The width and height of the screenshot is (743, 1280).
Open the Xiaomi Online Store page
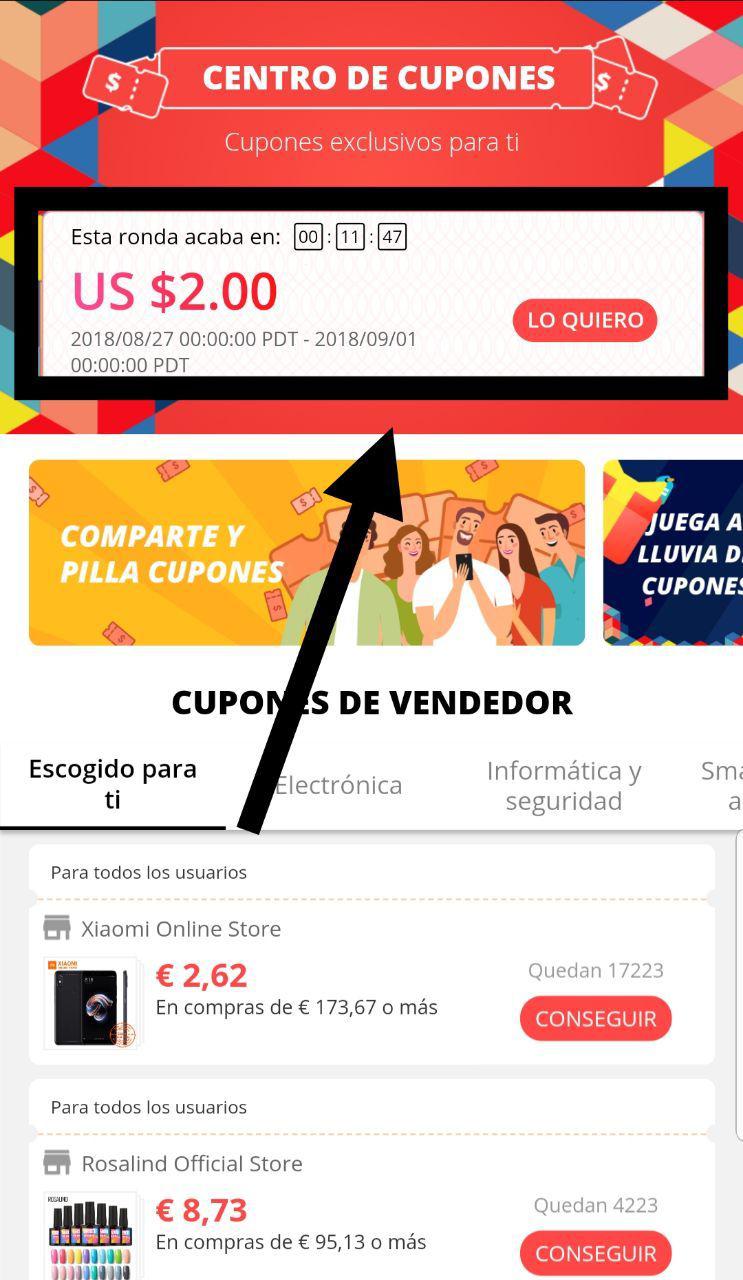coord(180,929)
